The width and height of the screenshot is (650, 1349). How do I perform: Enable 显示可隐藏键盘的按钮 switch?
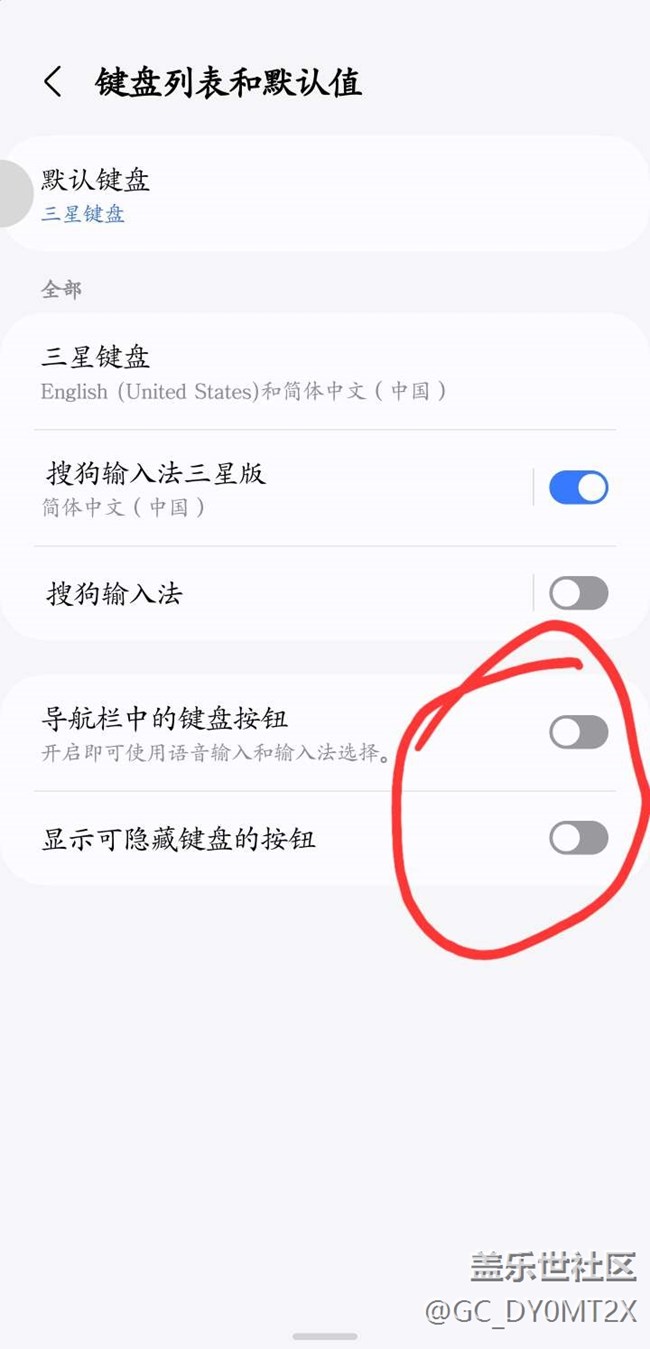point(578,838)
